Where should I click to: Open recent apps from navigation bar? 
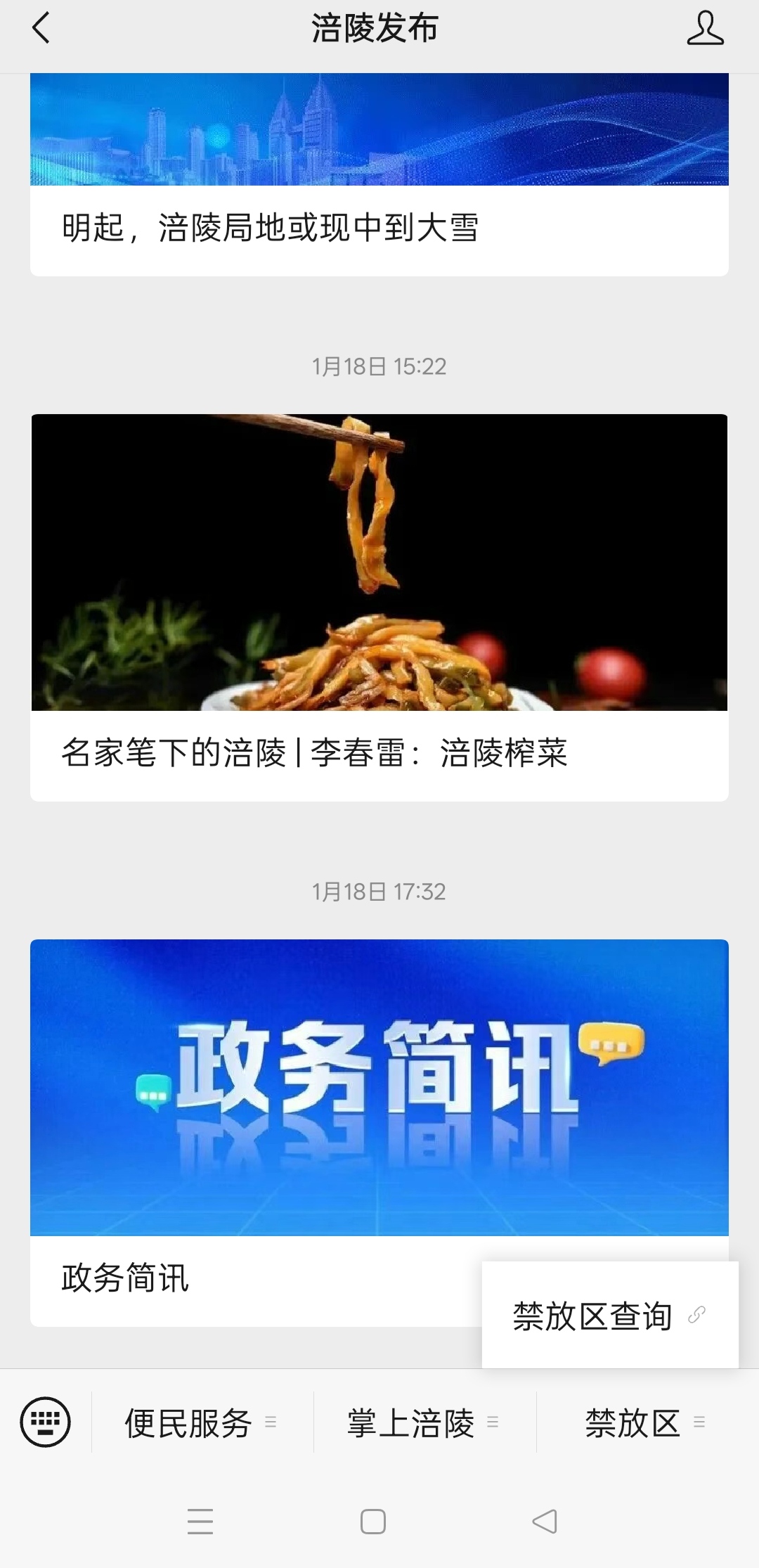pos(200,1522)
